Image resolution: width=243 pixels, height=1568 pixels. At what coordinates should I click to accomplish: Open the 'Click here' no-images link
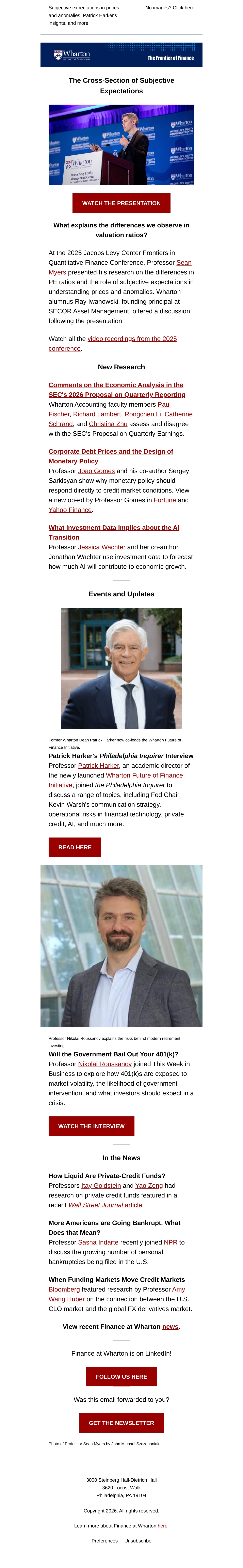183,8
